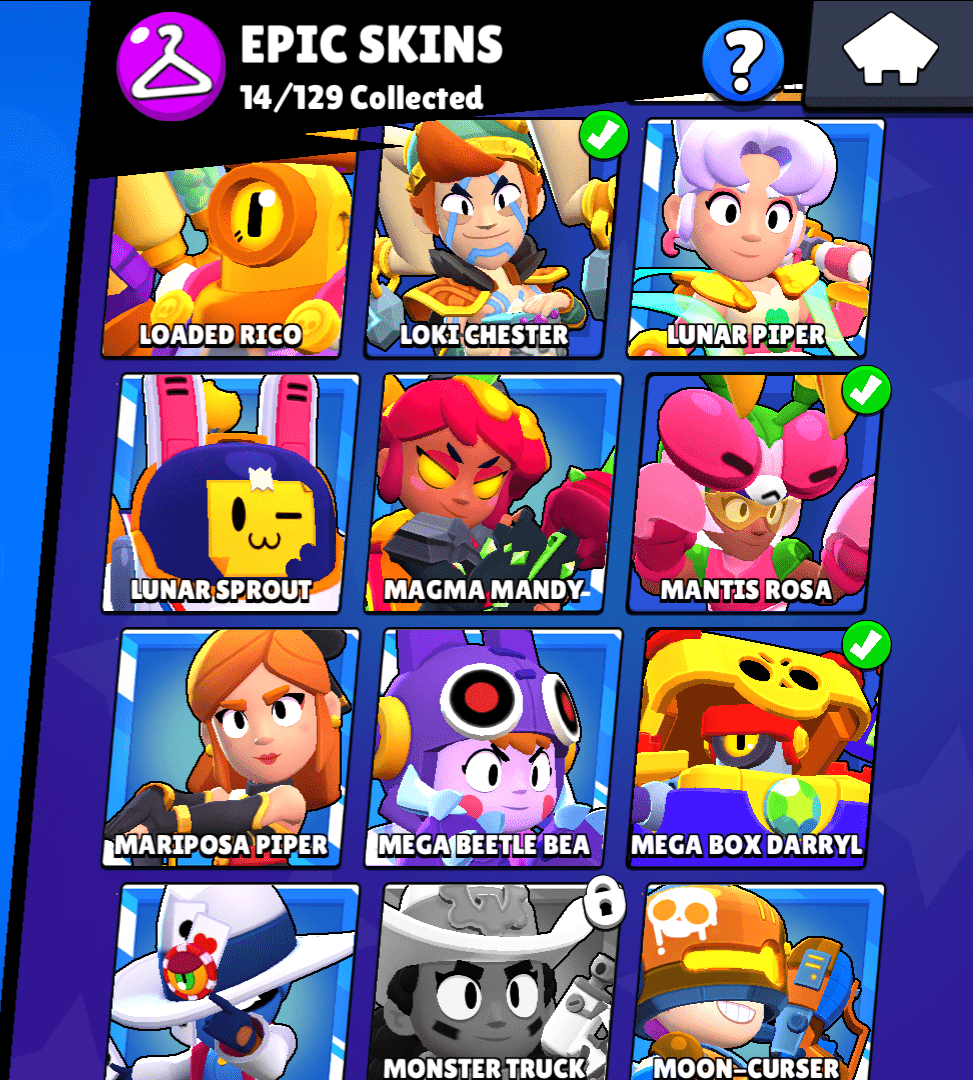Tap the Mantis Rosa skin card
The image size is (973, 1080).
tap(755, 495)
